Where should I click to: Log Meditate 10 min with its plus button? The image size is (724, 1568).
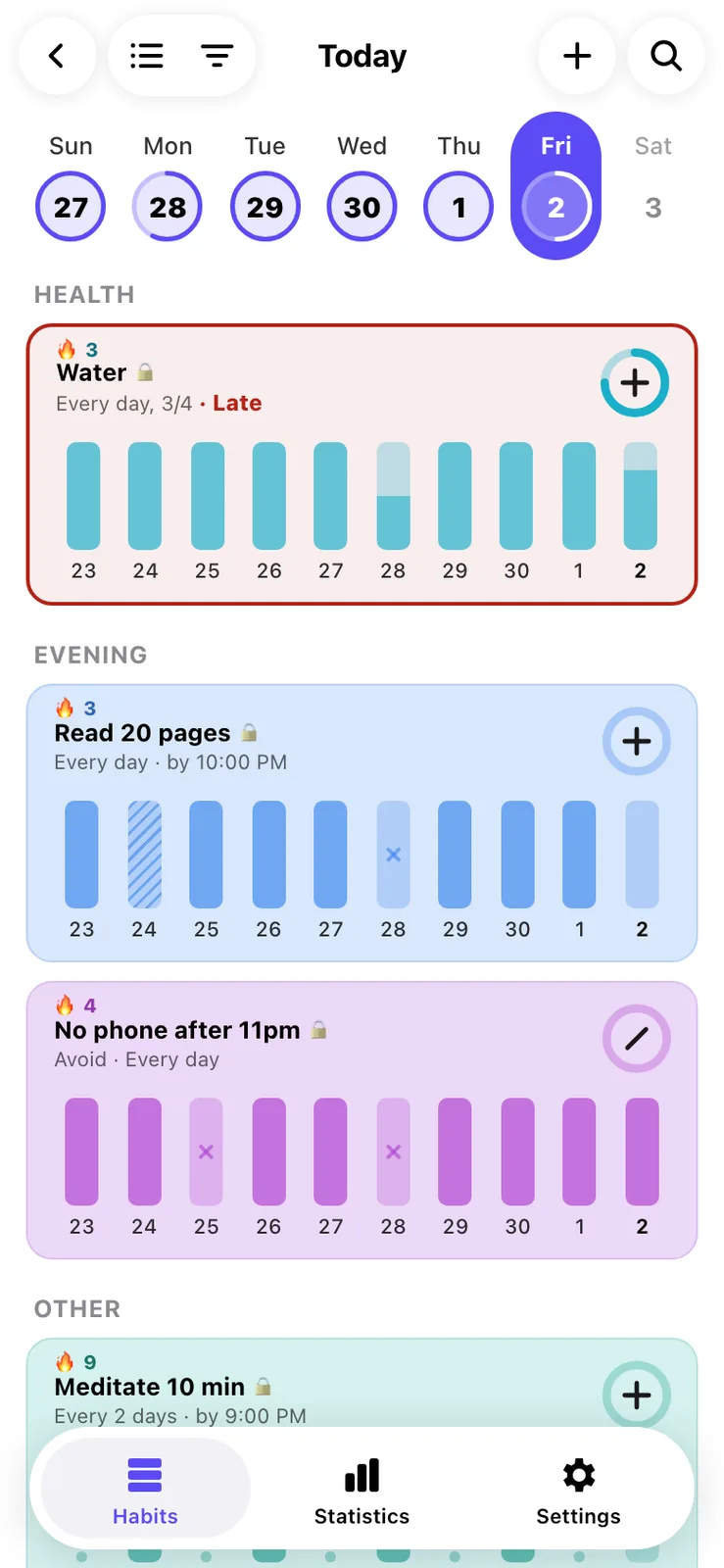(x=636, y=1395)
